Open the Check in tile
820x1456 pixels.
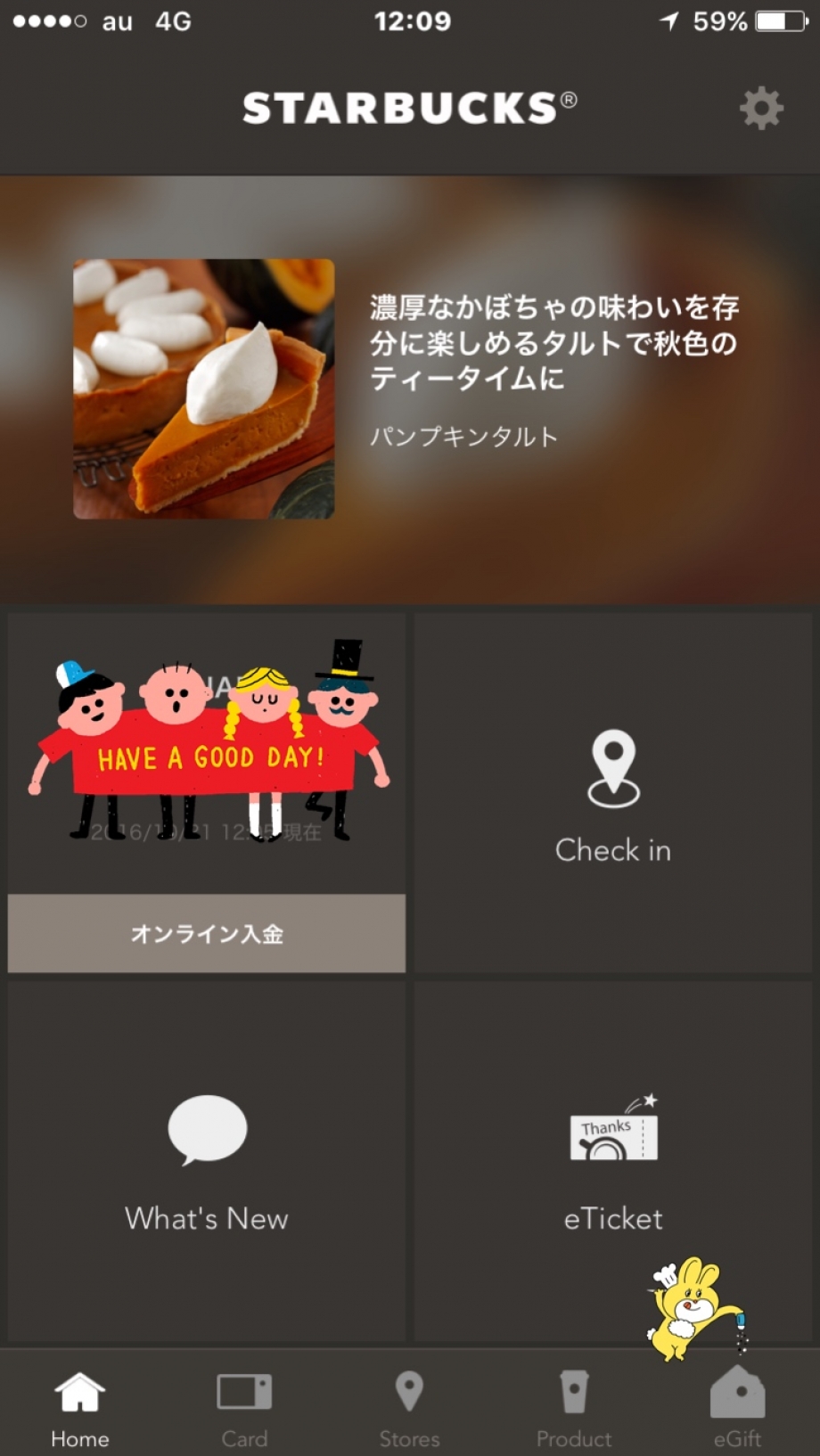613,795
